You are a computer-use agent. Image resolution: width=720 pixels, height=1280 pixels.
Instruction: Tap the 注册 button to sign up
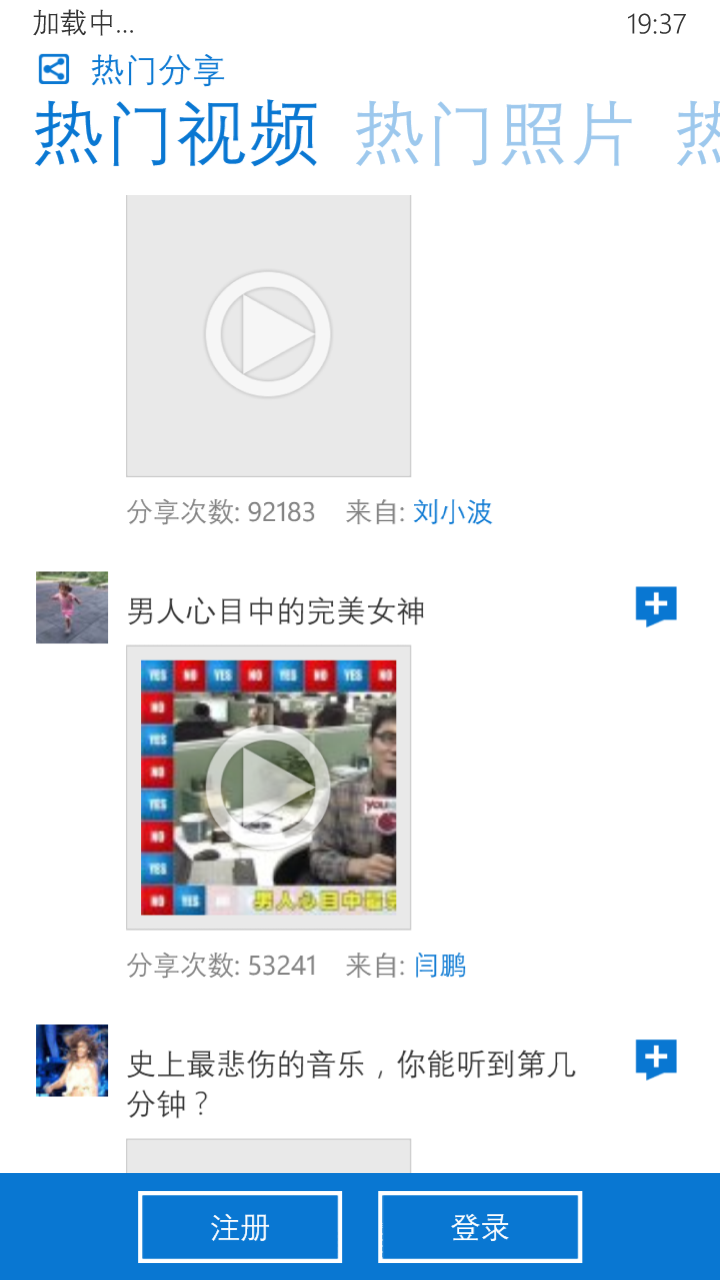click(240, 1227)
